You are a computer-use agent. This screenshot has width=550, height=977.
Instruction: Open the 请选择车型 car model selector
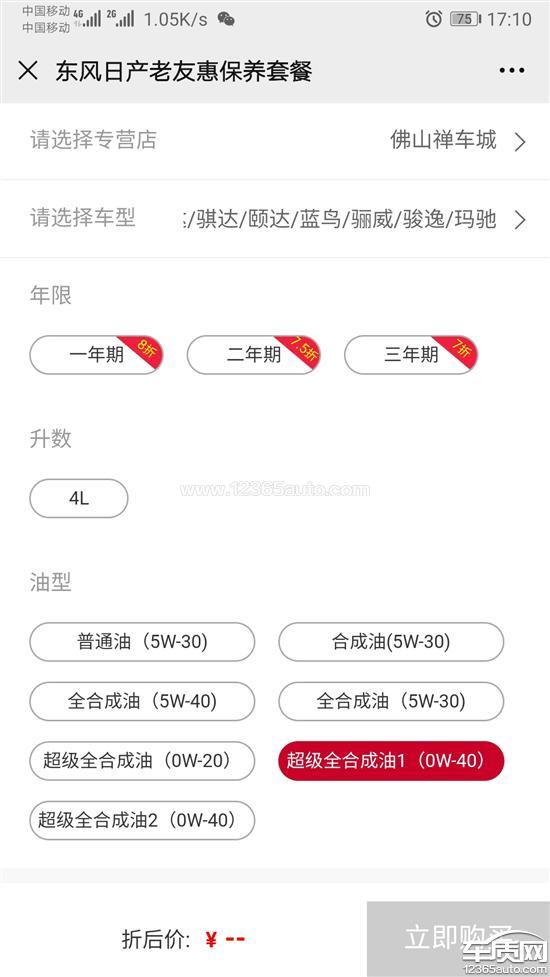tap(275, 219)
